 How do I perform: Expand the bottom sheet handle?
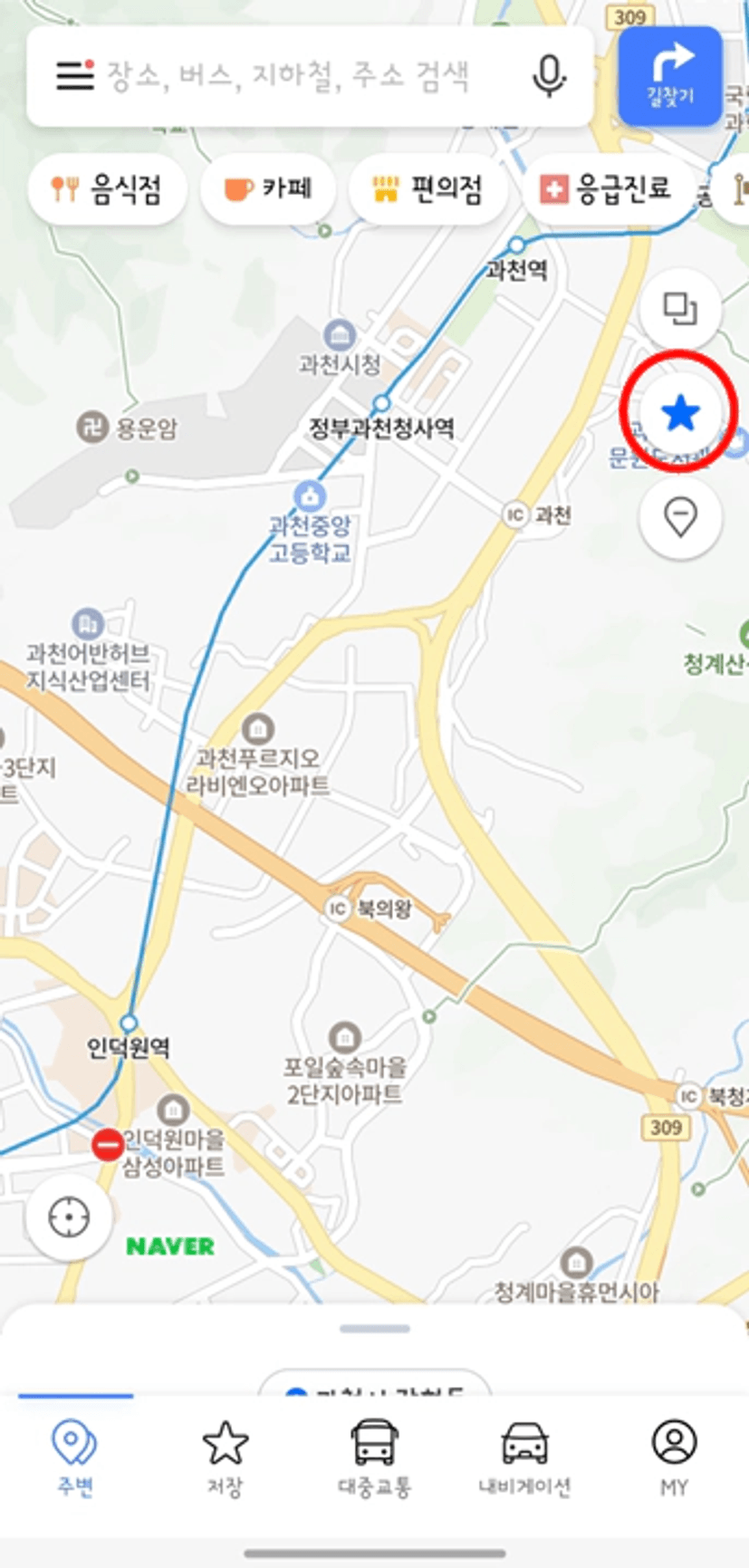click(x=375, y=1329)
